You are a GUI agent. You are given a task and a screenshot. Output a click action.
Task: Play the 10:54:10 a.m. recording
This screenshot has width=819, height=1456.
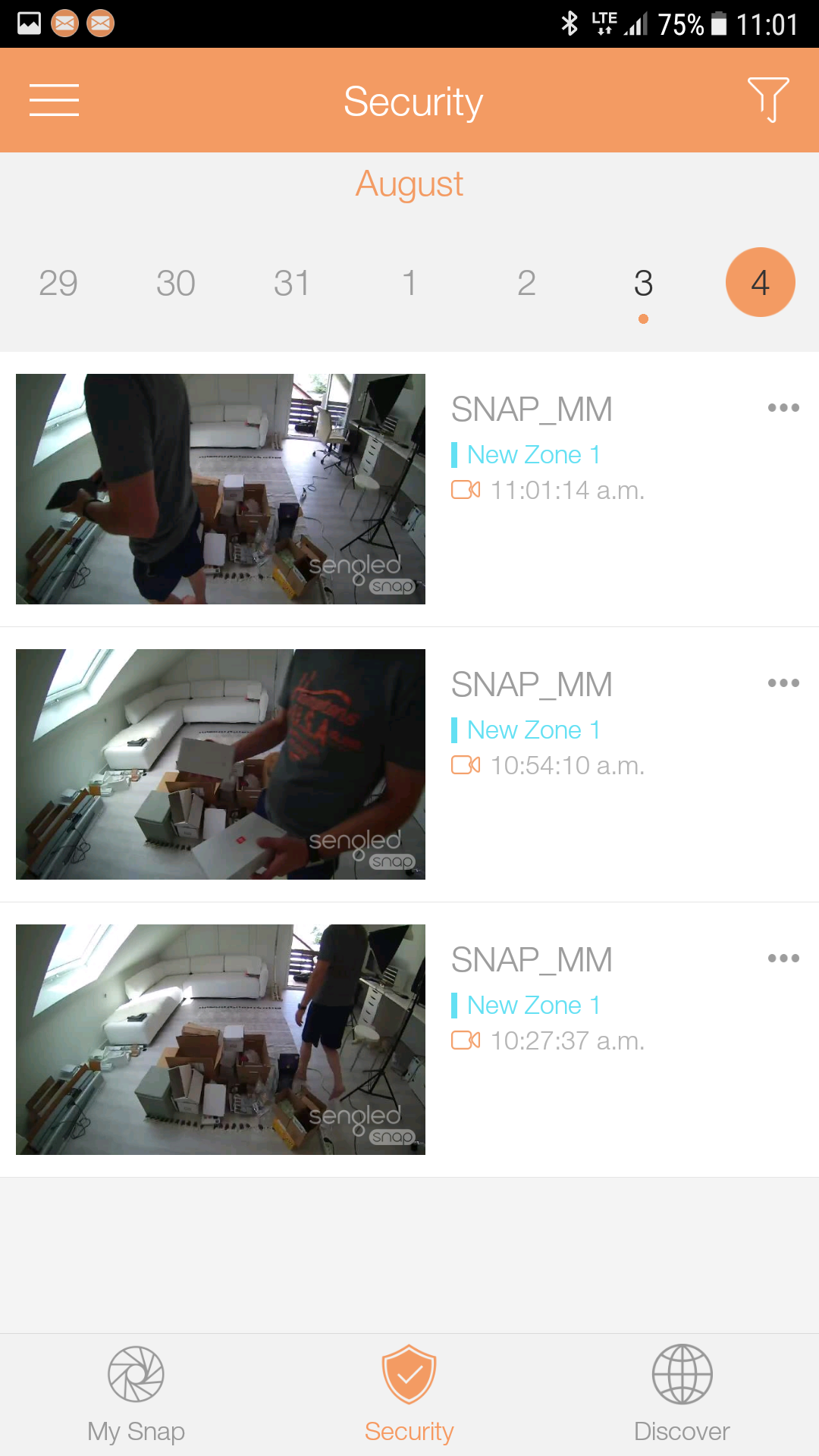pos(221,764)
